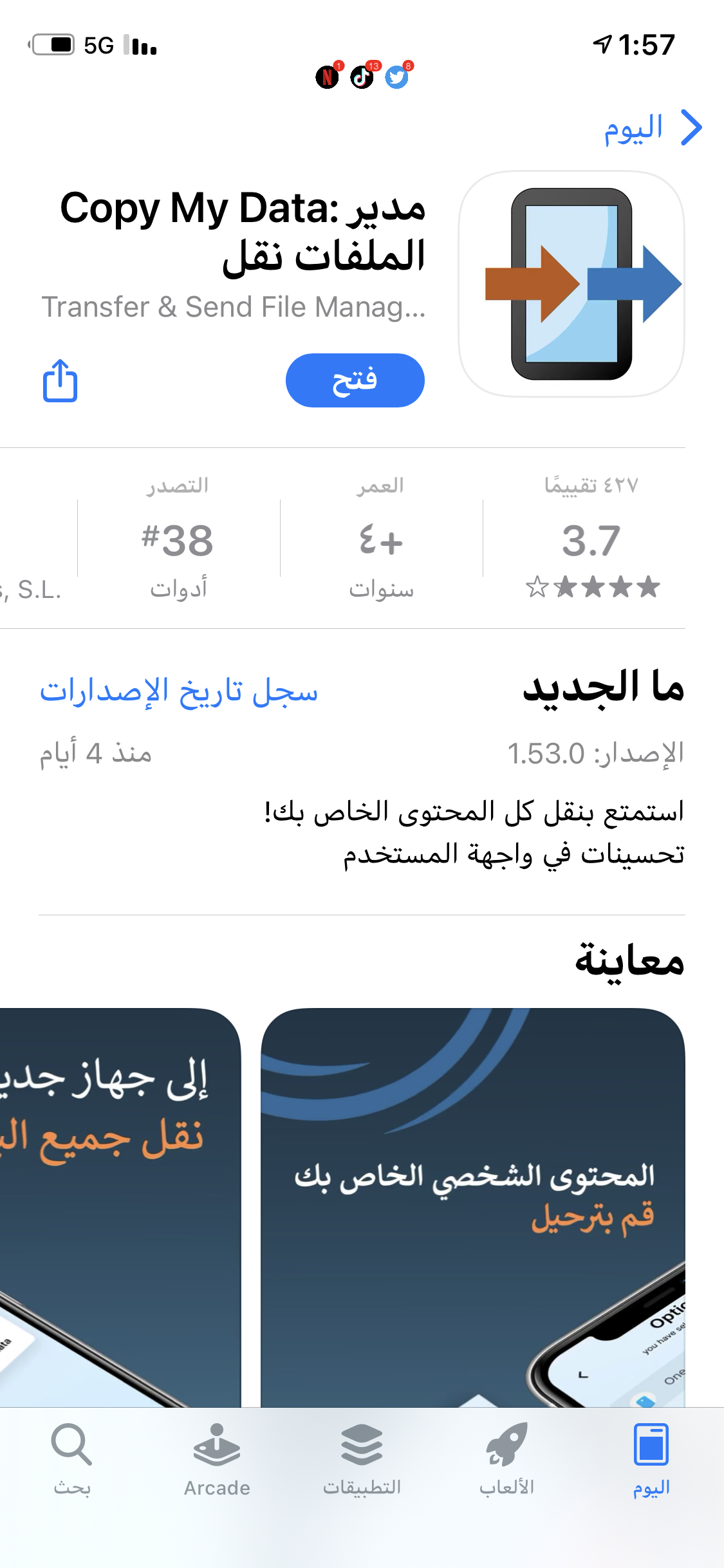The image size is (724, 1568).
Task: Switch to the التطبيقات tab
Action: click(362, 1460)
